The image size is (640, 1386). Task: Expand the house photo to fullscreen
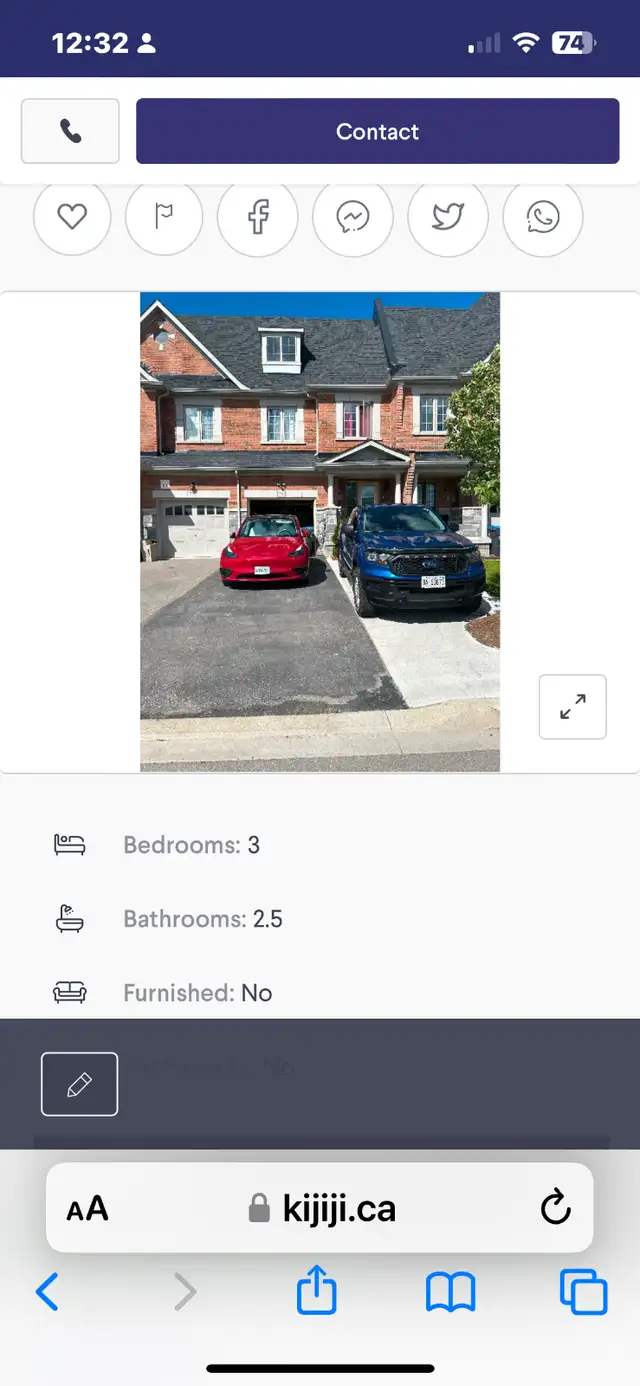point(572,707)
